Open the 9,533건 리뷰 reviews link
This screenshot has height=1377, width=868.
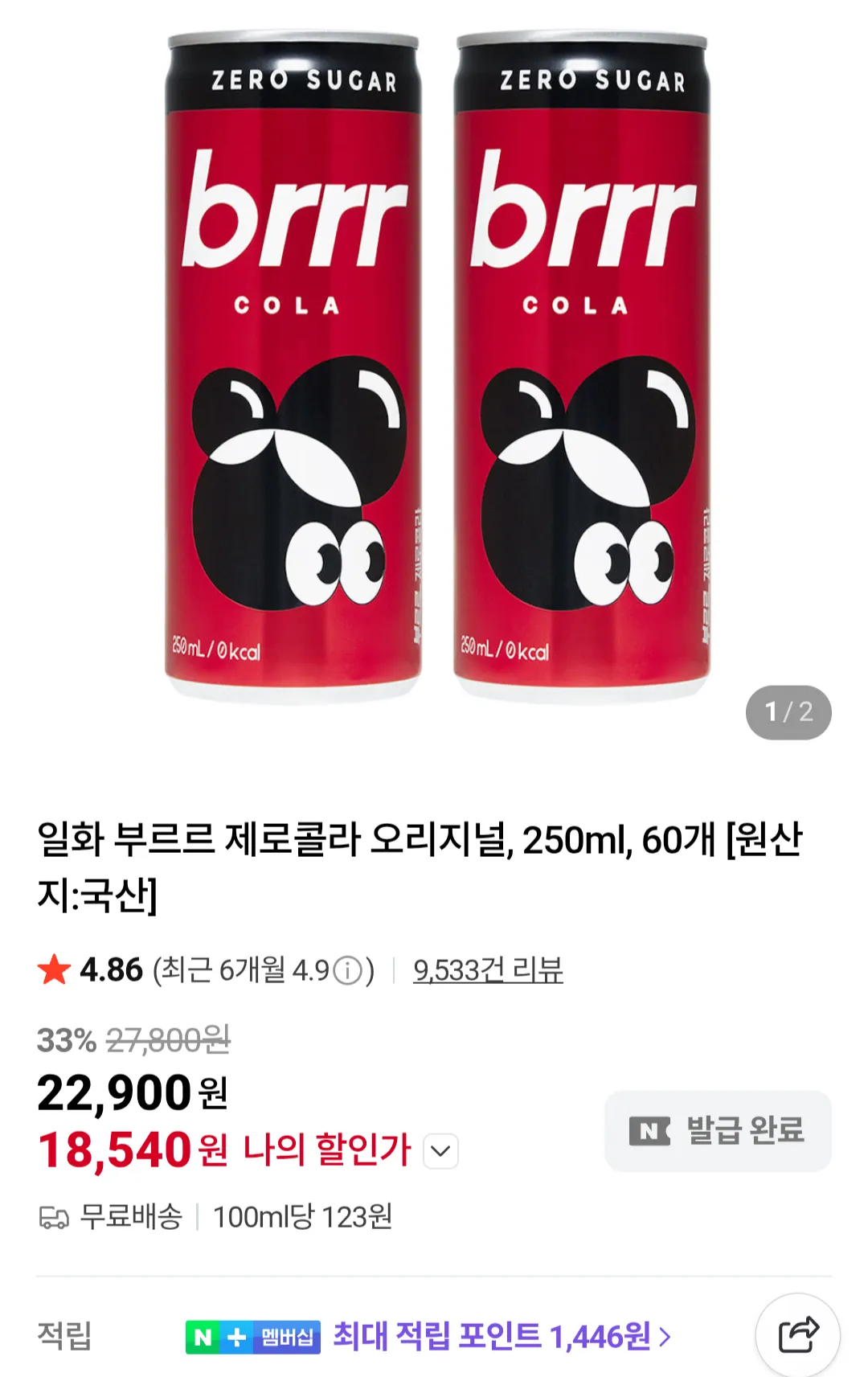(488, 970)
